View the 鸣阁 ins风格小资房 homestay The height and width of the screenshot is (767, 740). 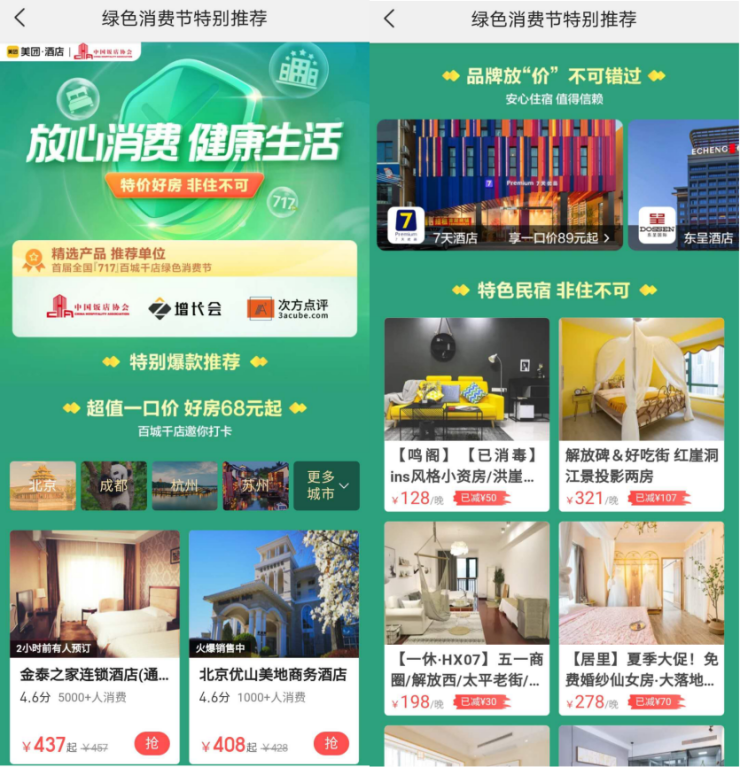(467, 414)
